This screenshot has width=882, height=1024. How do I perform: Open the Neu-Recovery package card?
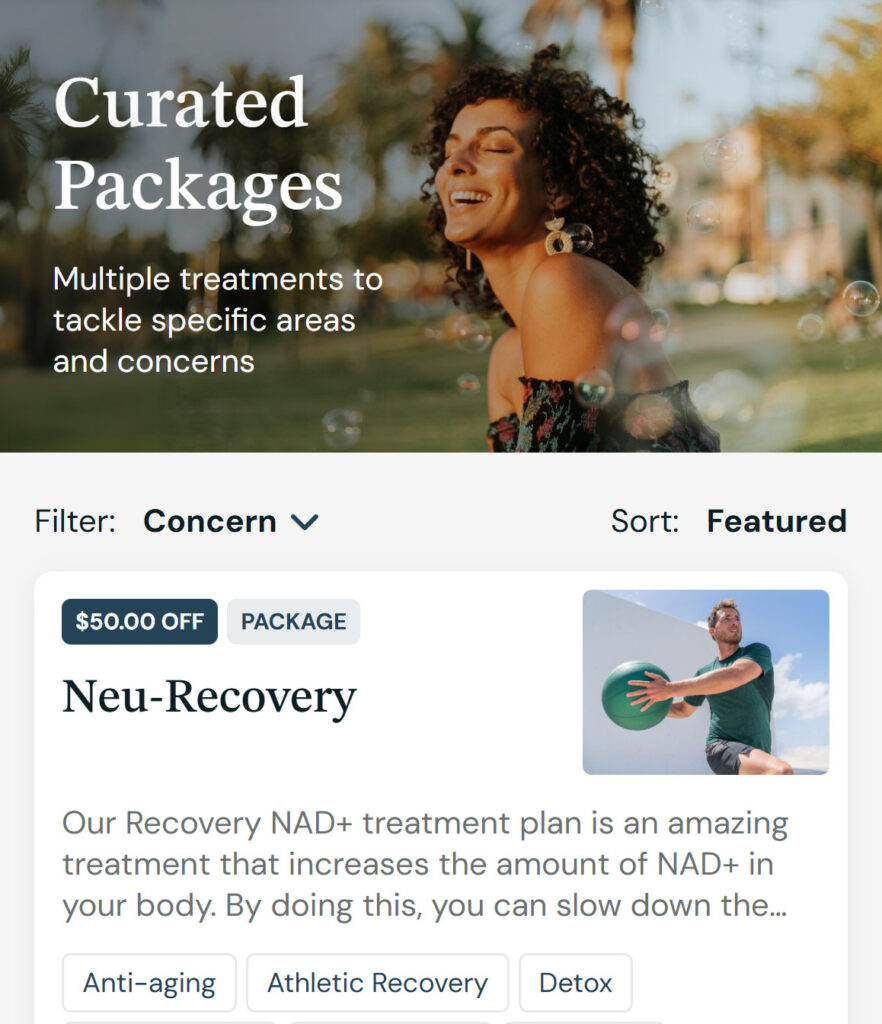click(209, 697)
